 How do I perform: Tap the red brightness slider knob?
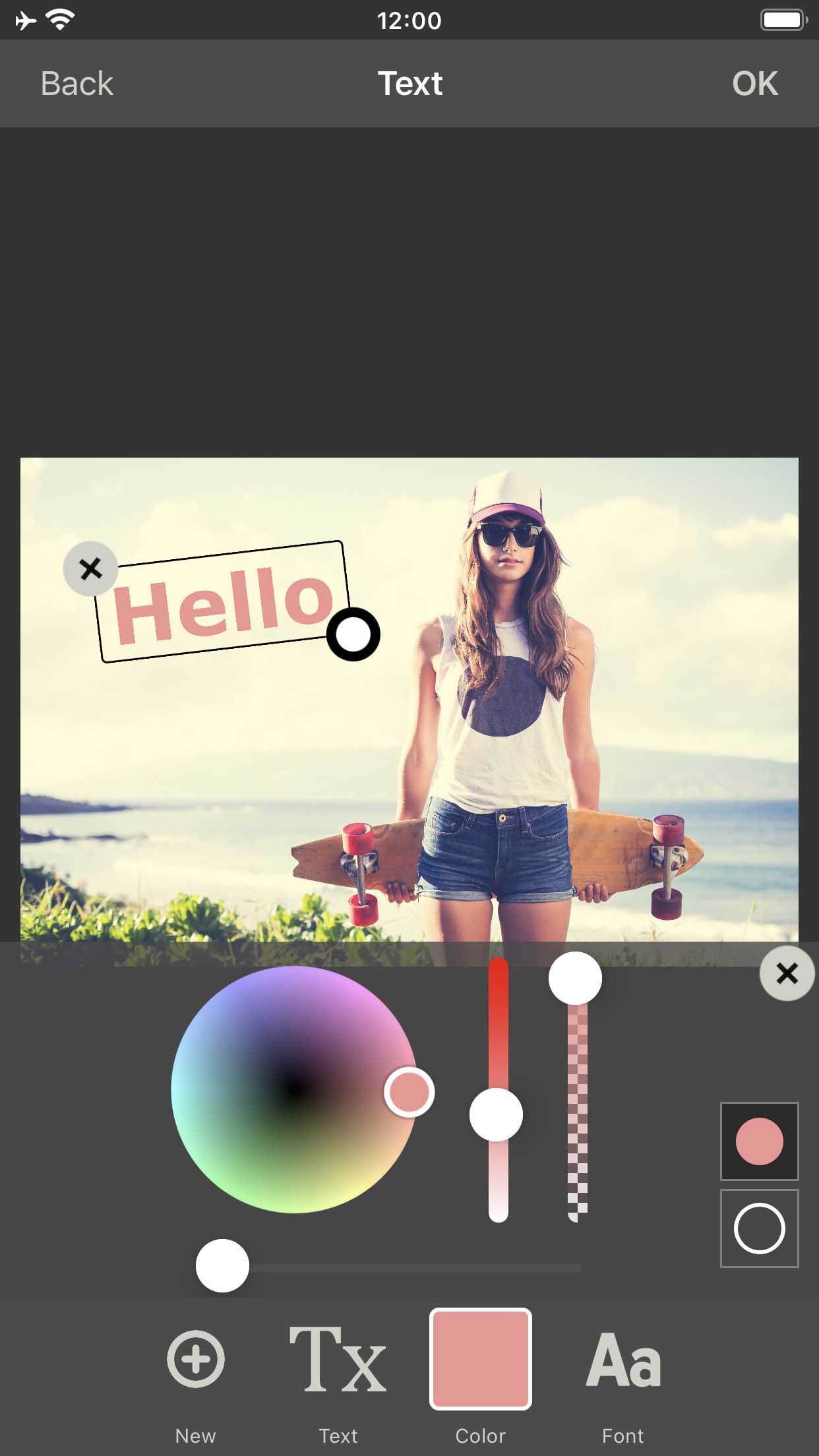pyautogui.click(x=496, y=1114)
